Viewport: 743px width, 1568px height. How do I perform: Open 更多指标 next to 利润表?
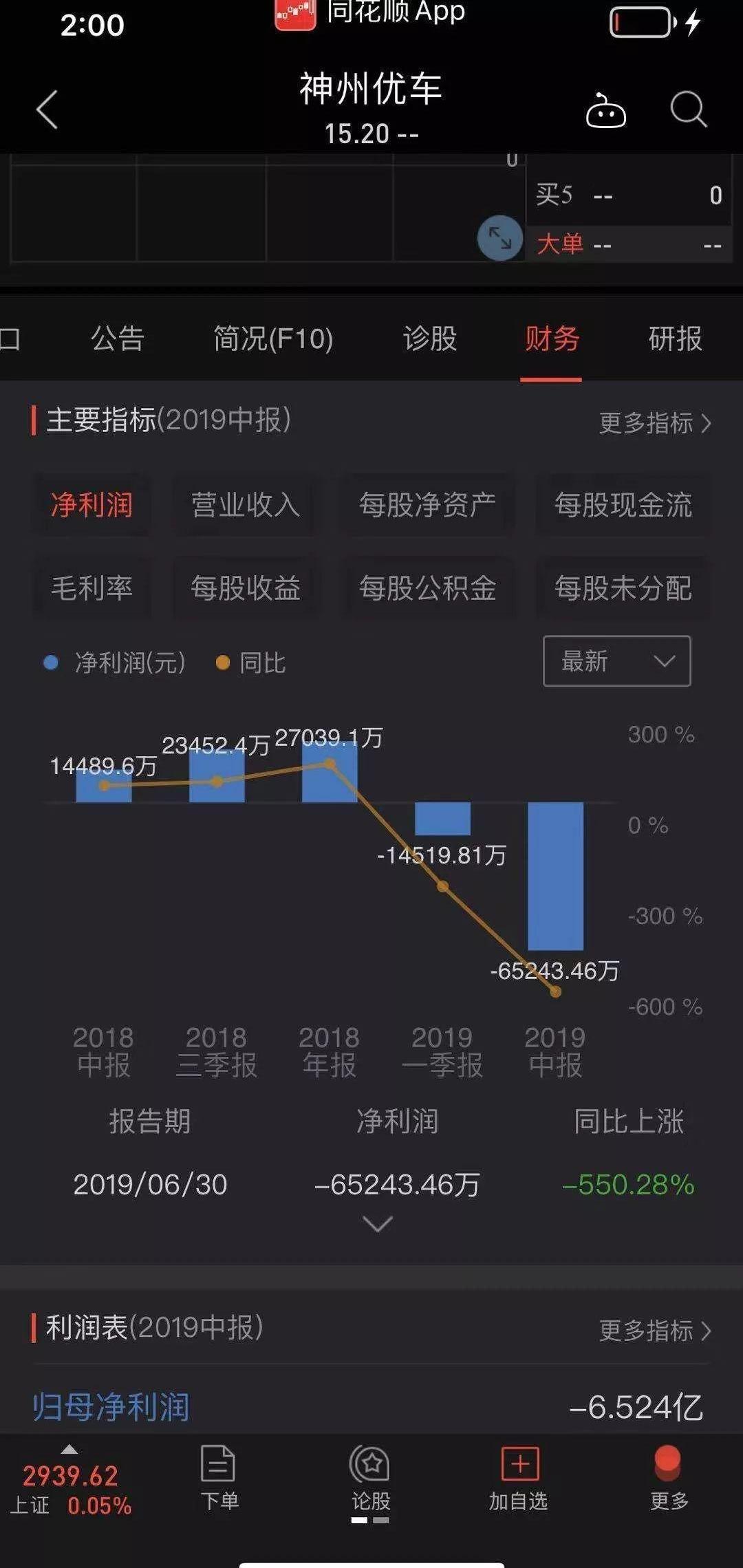click(x=656, y=1331)
